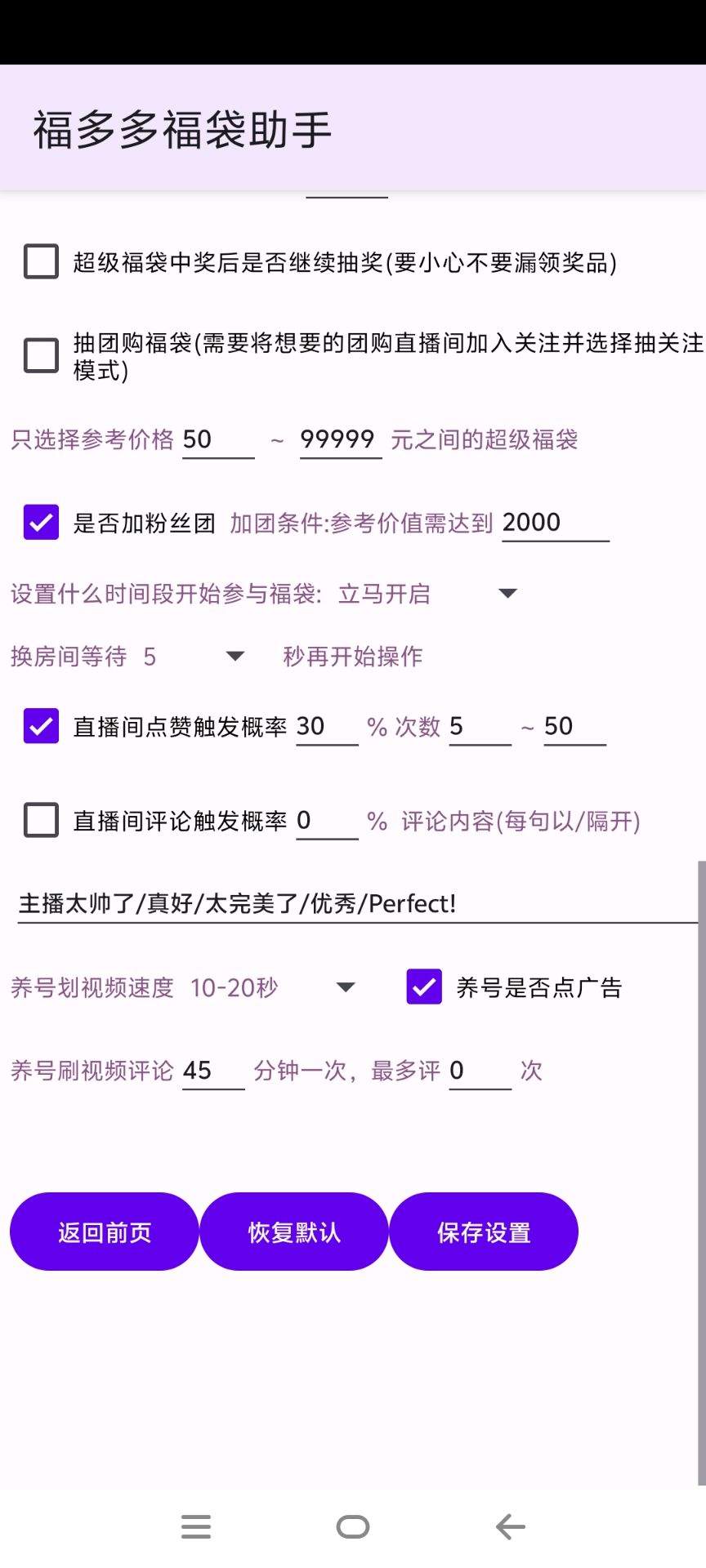Tap the home circle button

(352, 1526)
